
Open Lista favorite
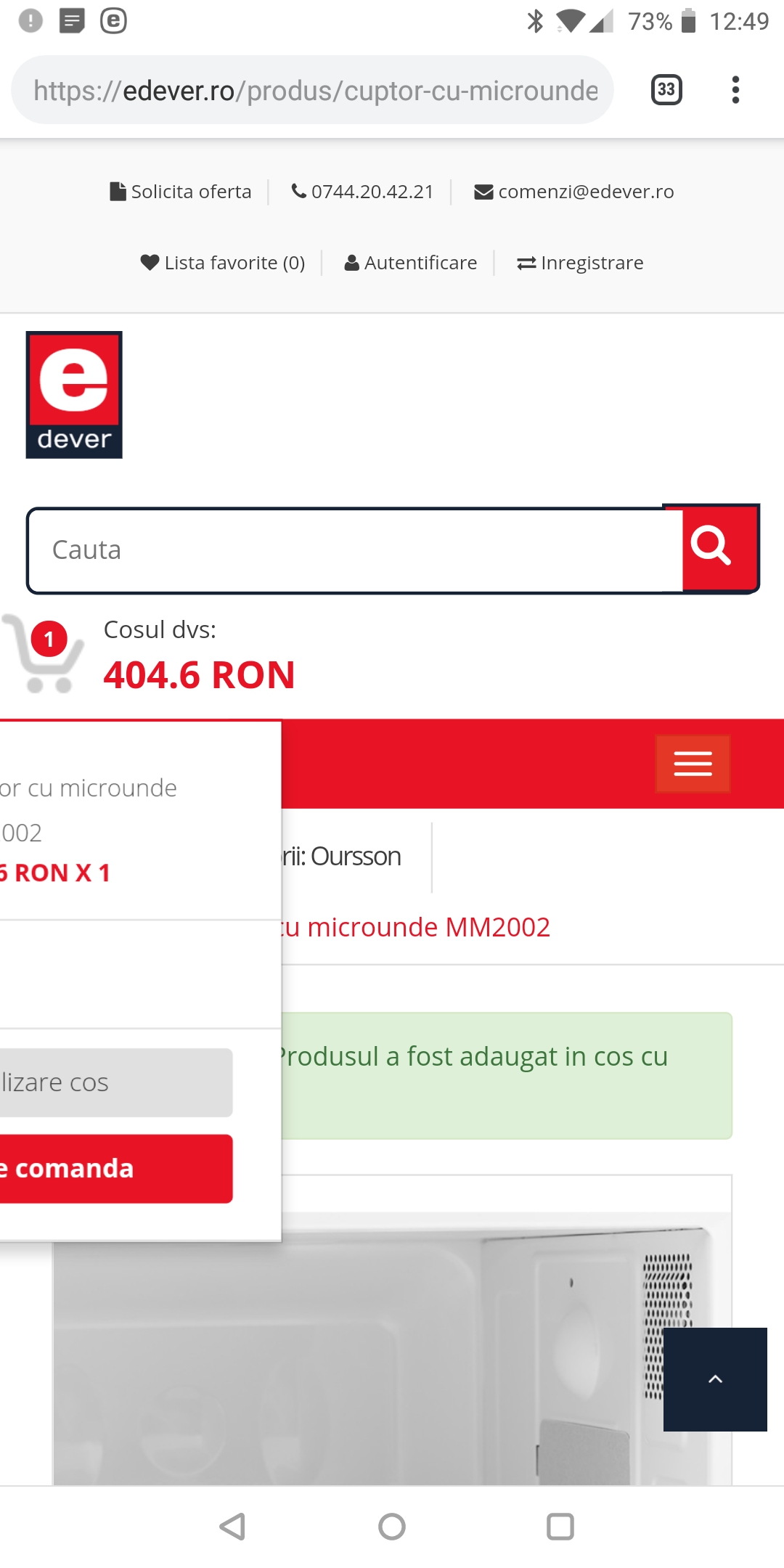pyautogui.click(x=223, y=263)
